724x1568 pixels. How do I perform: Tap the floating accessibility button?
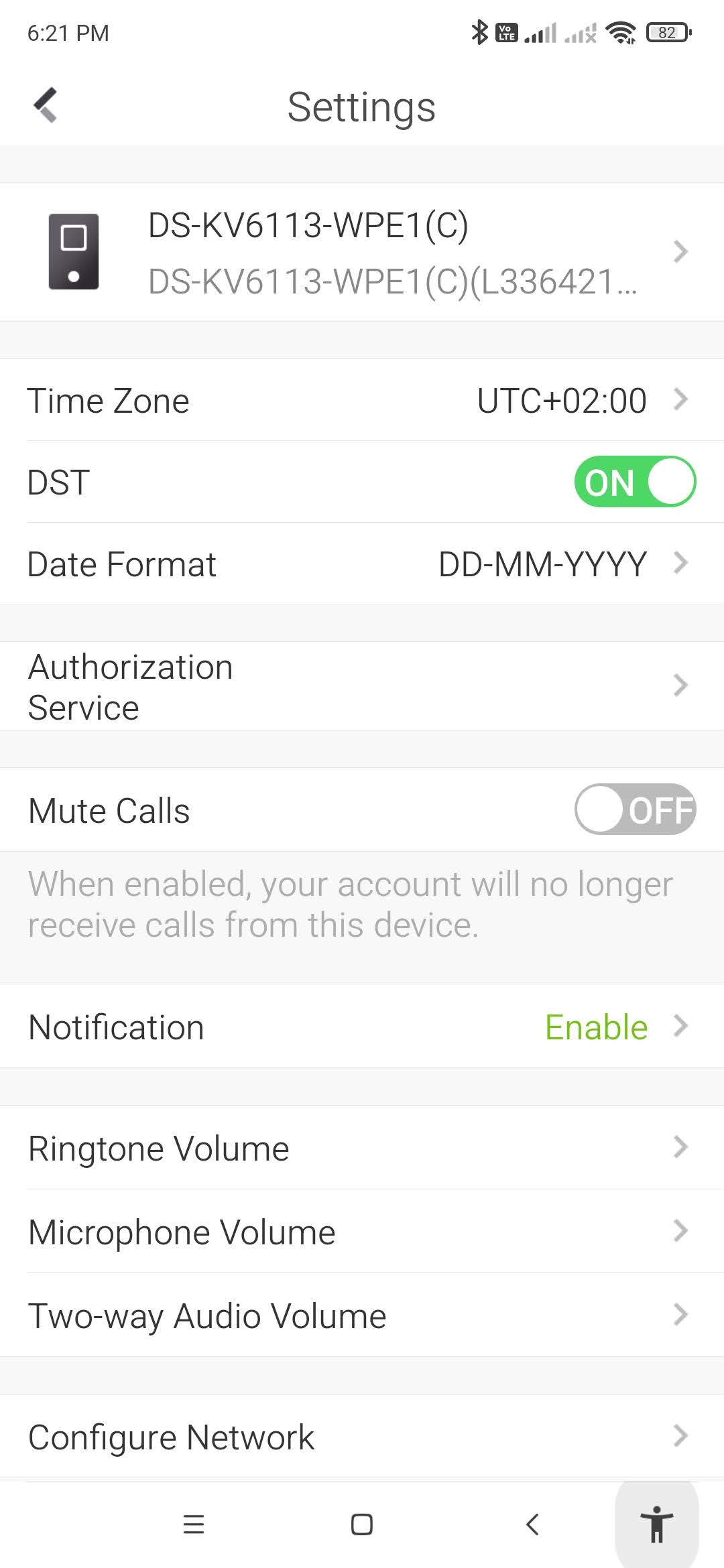tap(656, 1524)
